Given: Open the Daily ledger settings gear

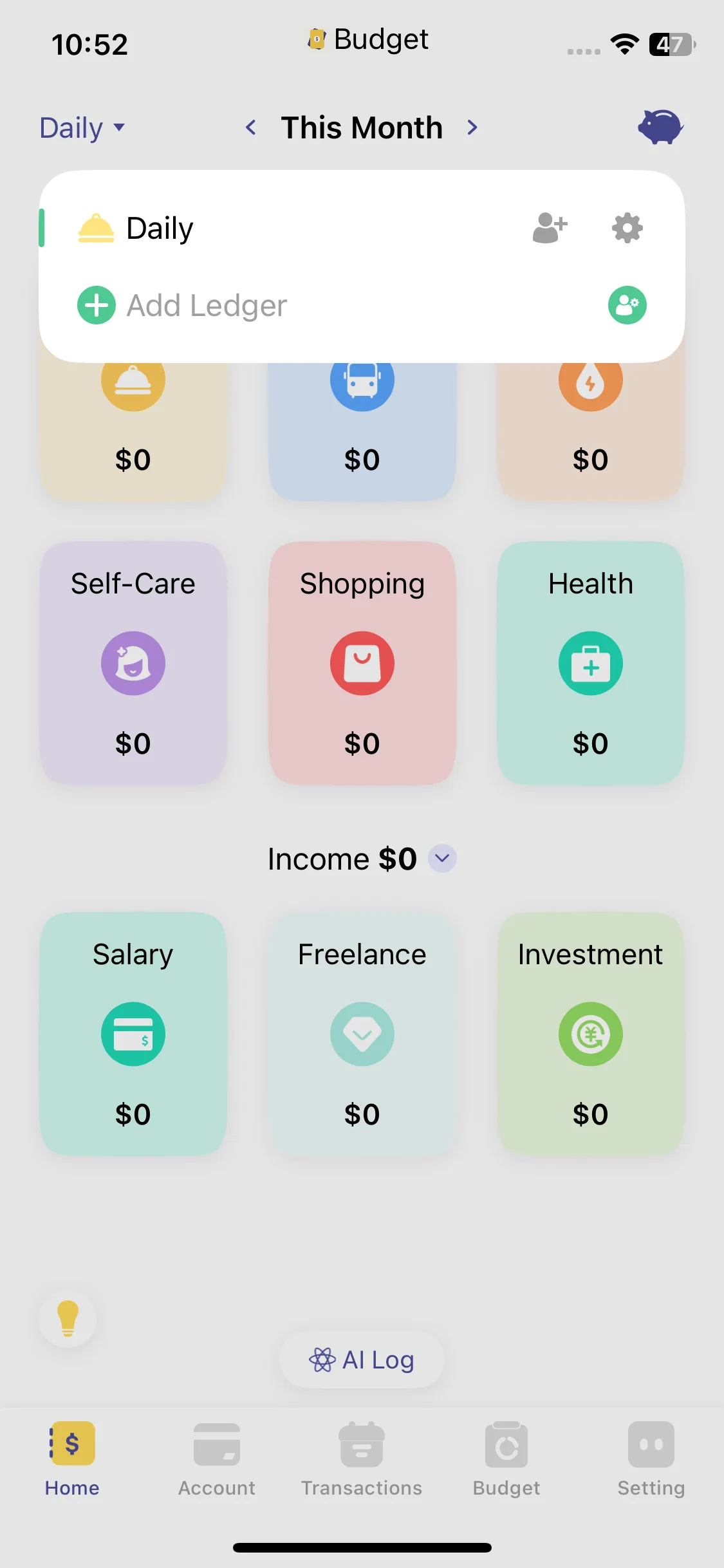Looking at the screenshot, I should (x=627, y=228).
